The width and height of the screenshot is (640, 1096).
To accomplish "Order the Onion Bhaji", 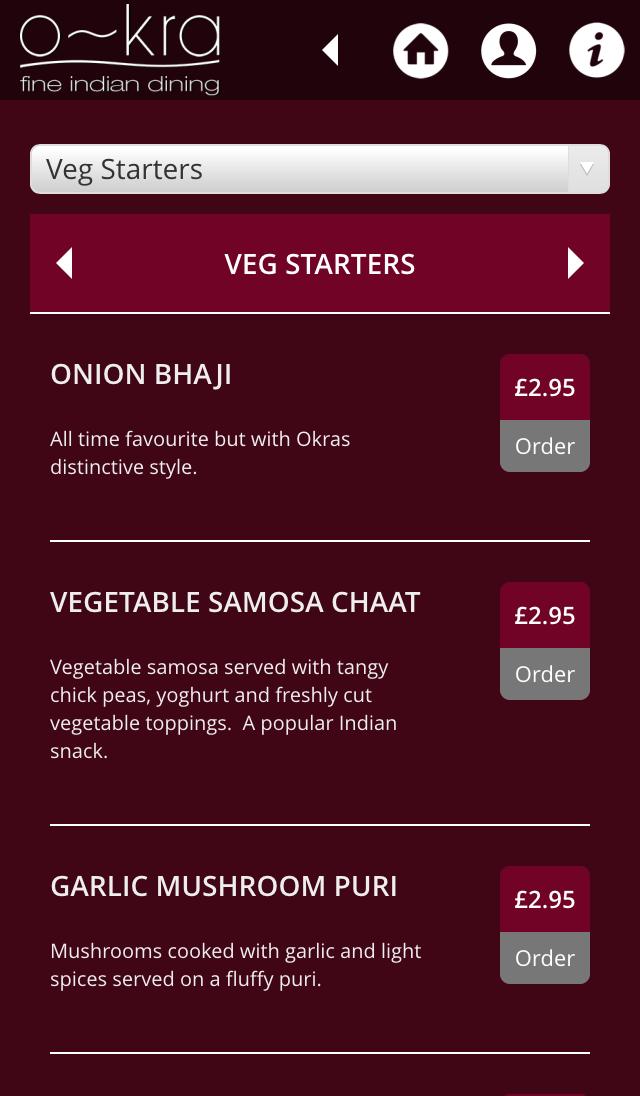I will pos(545,446).
